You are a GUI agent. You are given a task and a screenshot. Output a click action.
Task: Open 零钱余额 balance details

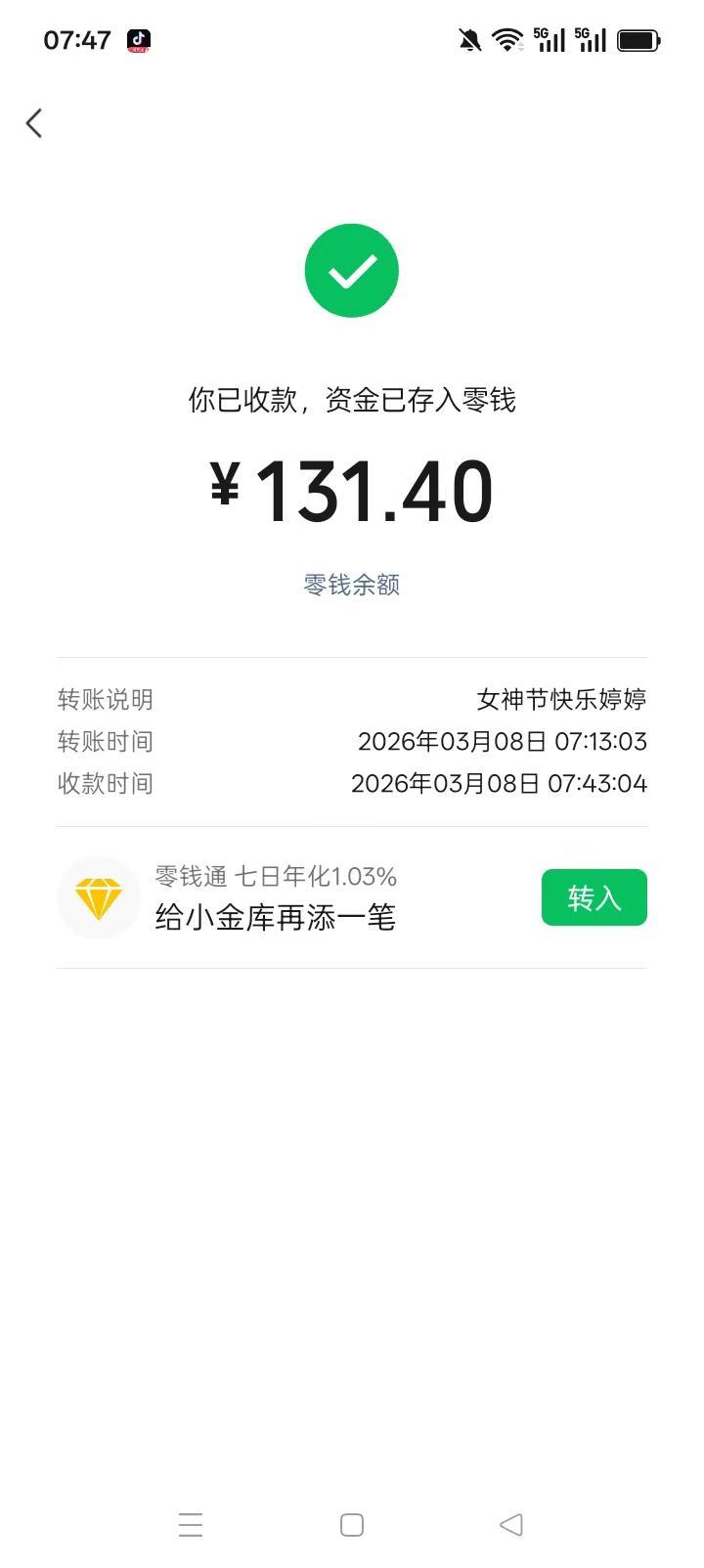tap(352, 584)
